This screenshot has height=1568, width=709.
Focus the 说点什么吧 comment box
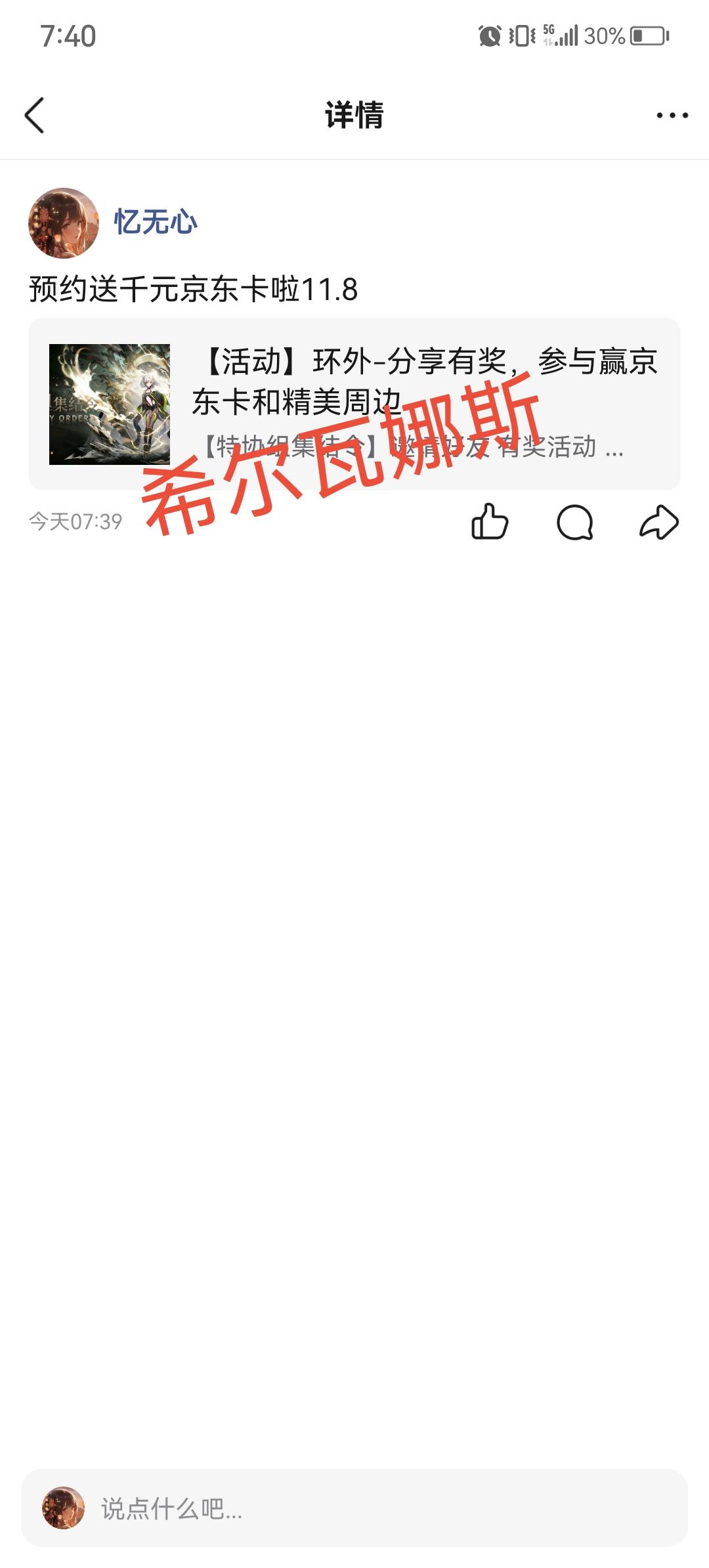(354, 1508)
